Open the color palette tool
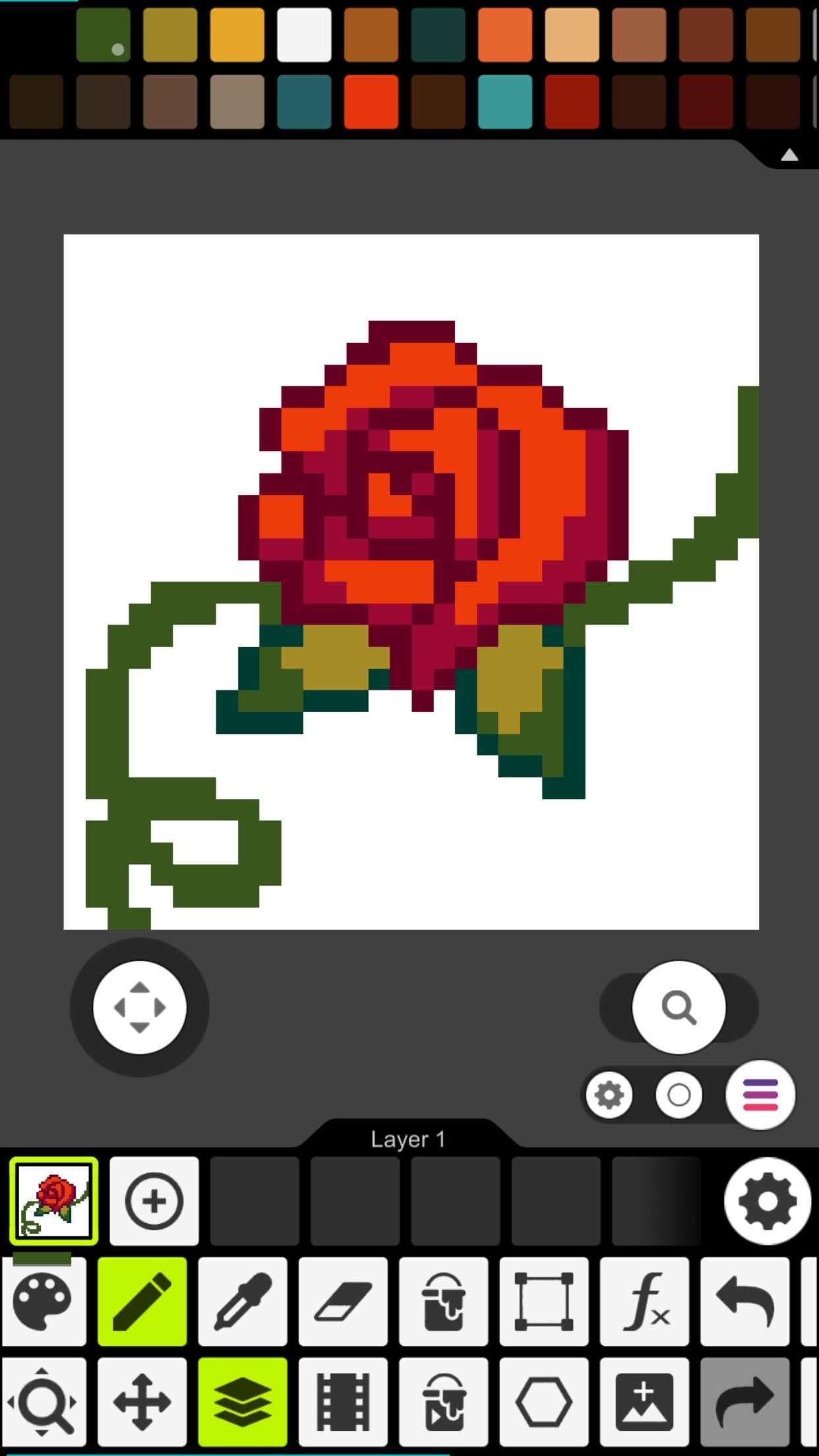Viewport: 819px width, 1456px height. coord(42,1302)
